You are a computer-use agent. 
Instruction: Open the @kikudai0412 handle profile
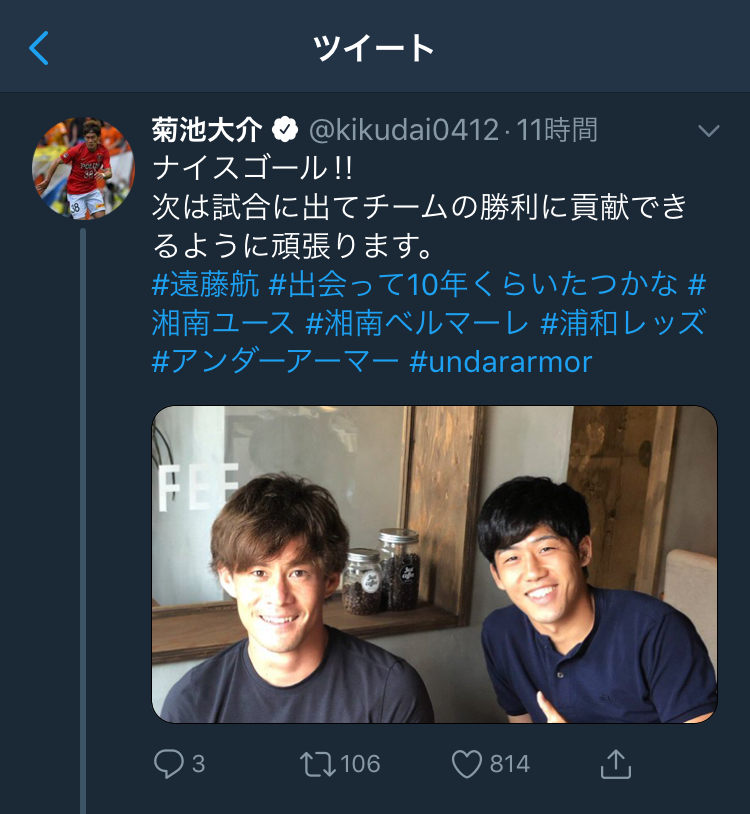pyautogui.click(x=402, y=130)
